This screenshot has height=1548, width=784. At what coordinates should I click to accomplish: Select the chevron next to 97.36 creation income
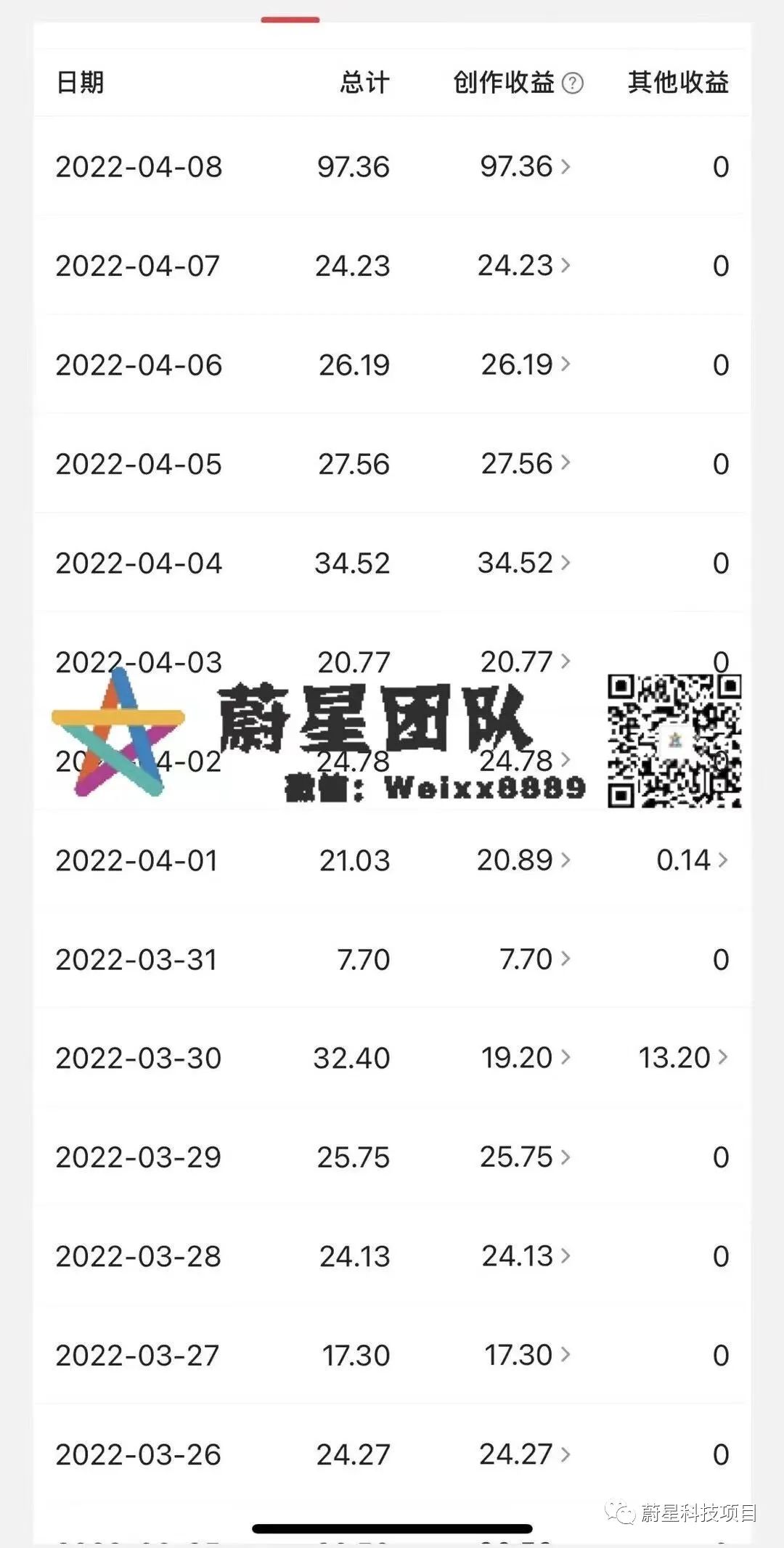(x=568, y=166)
